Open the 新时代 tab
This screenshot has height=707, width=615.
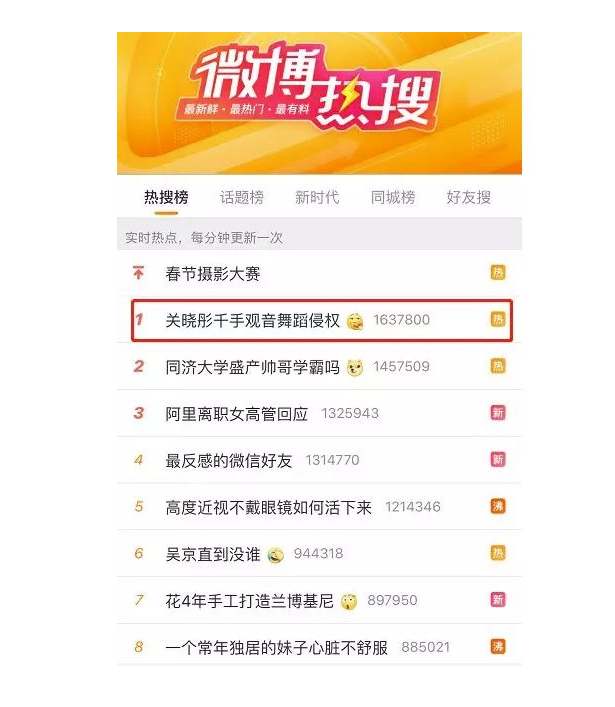coord(317,198)
